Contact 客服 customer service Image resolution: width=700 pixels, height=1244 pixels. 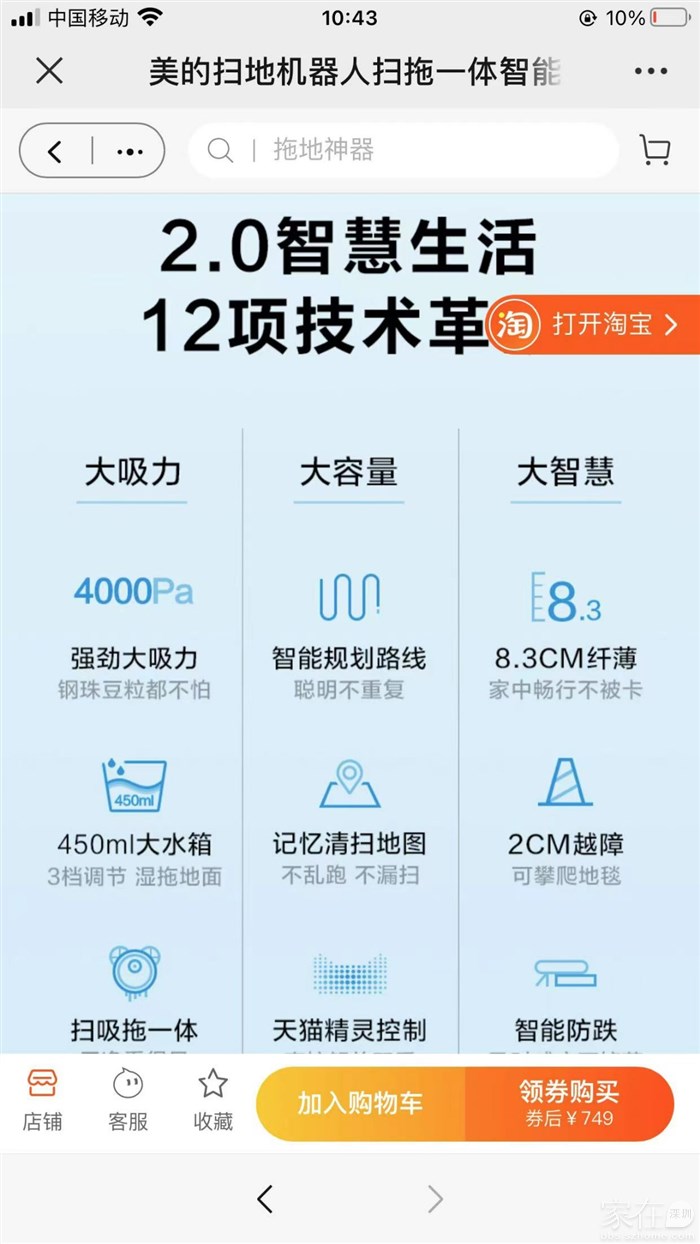(128, 1100)
